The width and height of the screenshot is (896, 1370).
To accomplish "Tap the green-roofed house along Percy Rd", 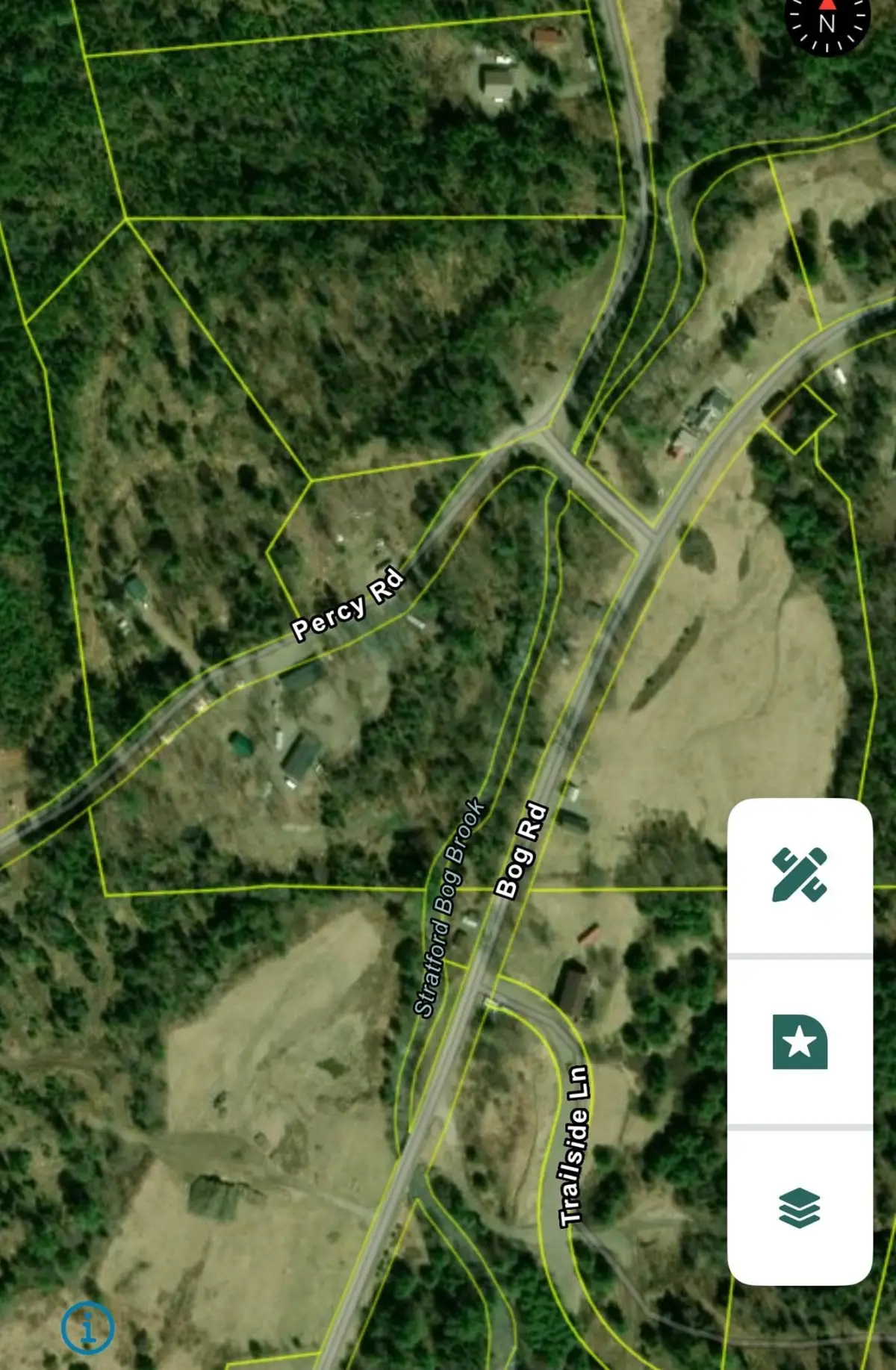I will pos(243,743).
